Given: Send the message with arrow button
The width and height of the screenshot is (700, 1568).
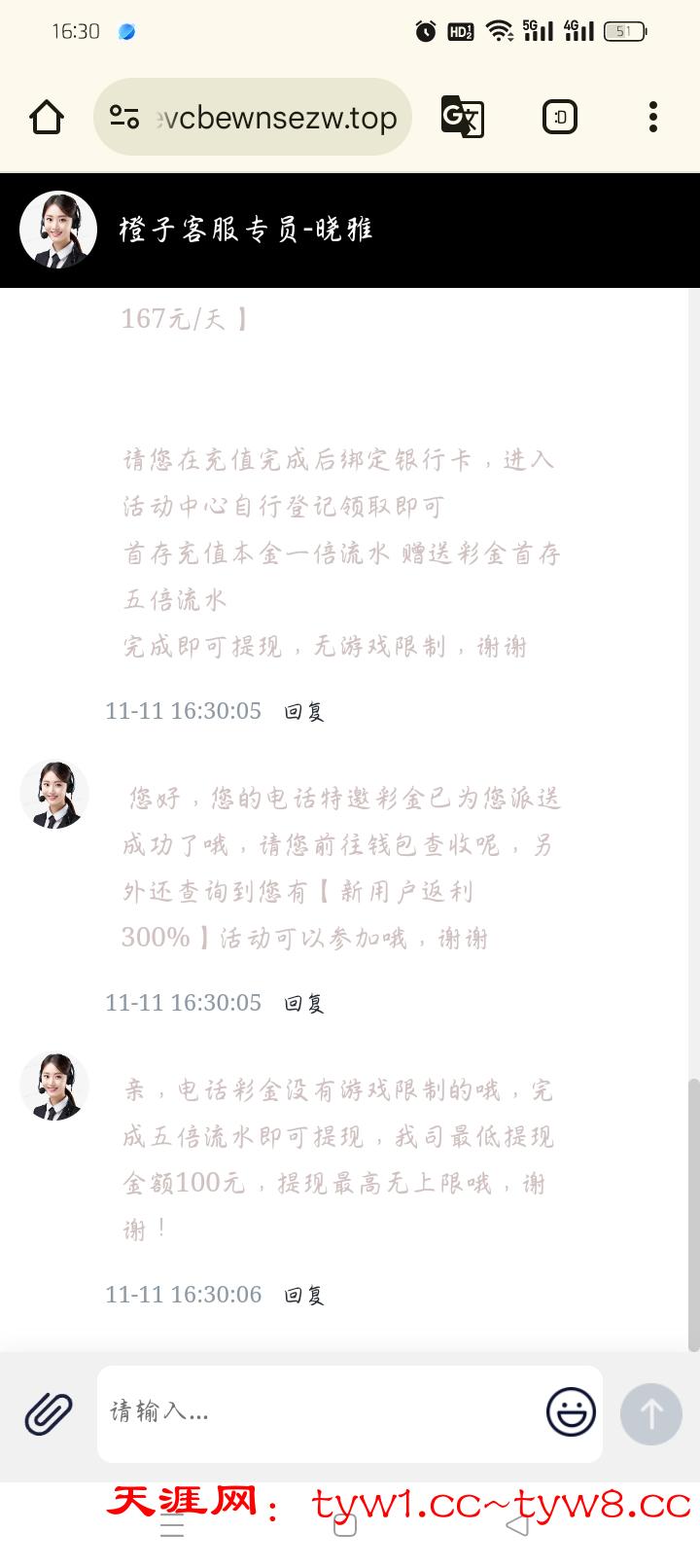Looking at the screenshot, I should tap(650, 1412).
